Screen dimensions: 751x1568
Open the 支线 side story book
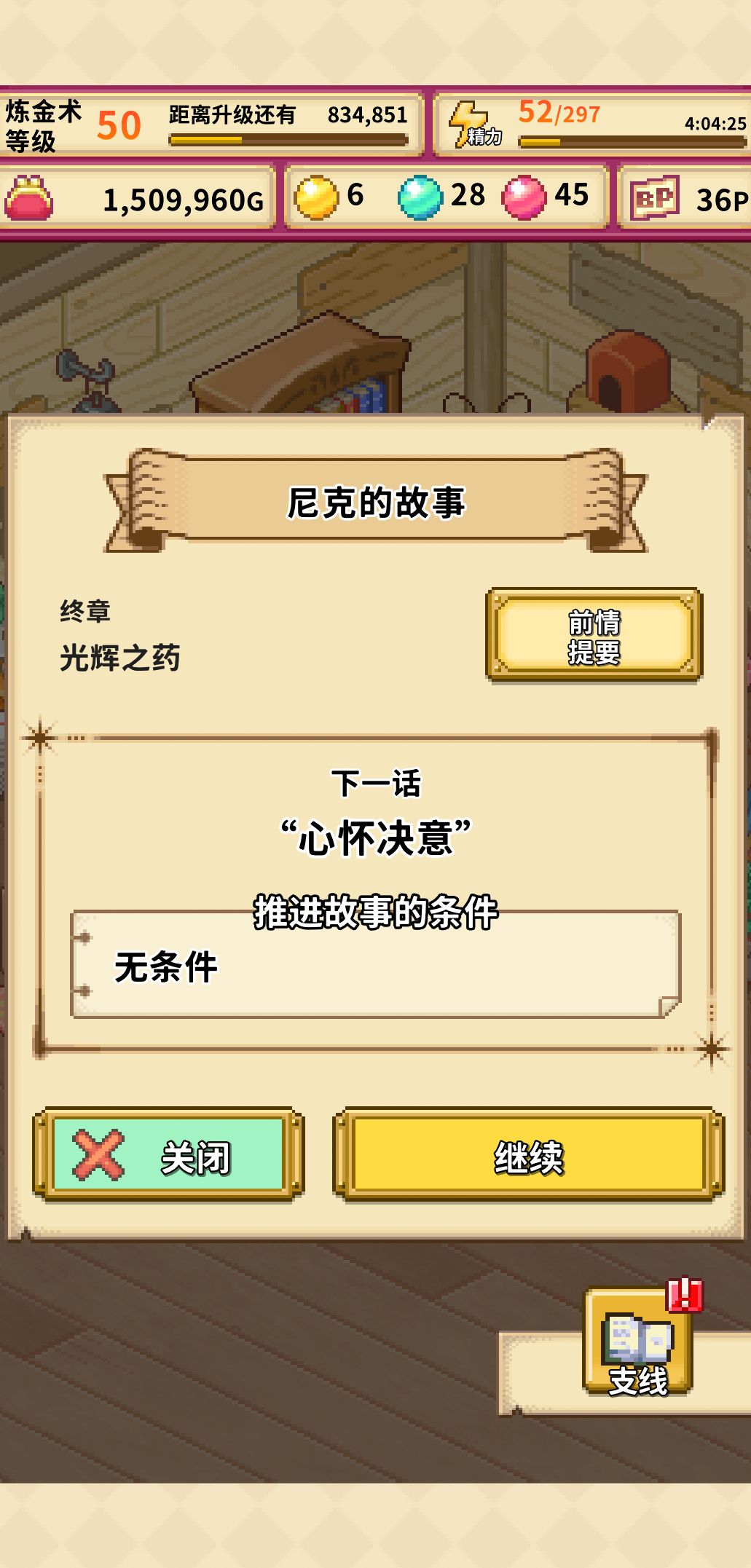[x=638, y=1342]
